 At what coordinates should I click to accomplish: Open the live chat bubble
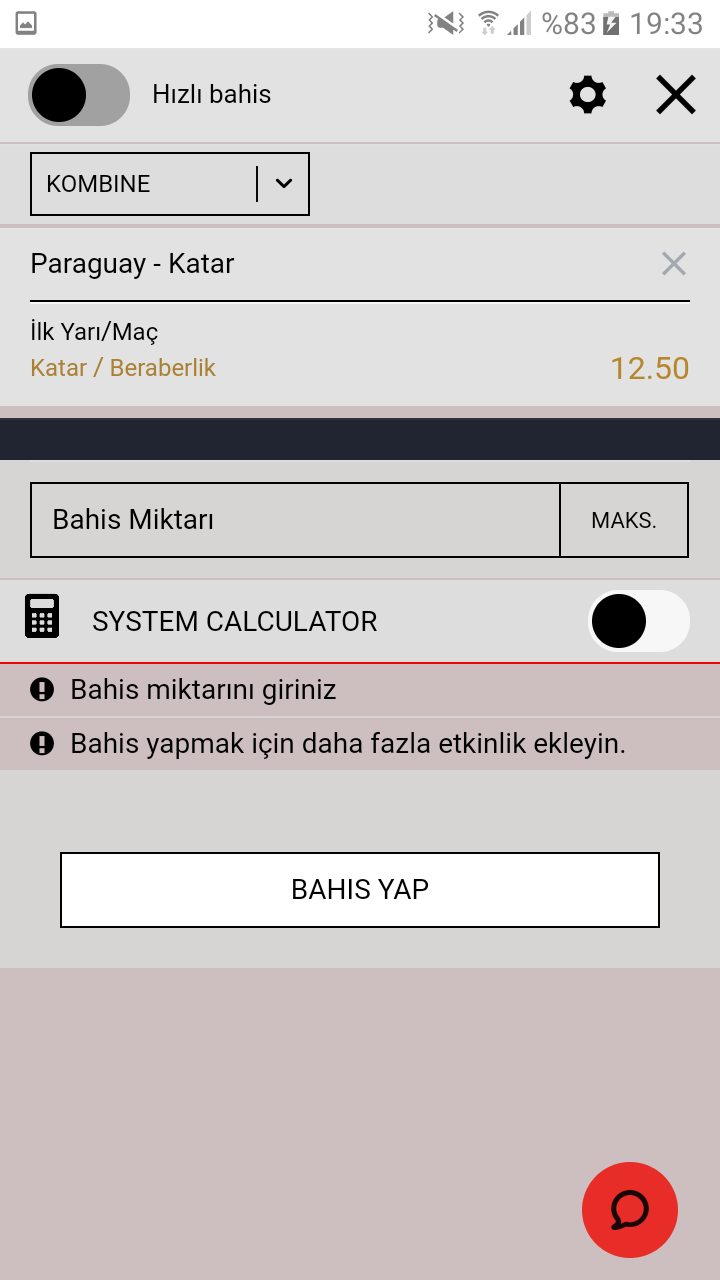point(630,1210)
